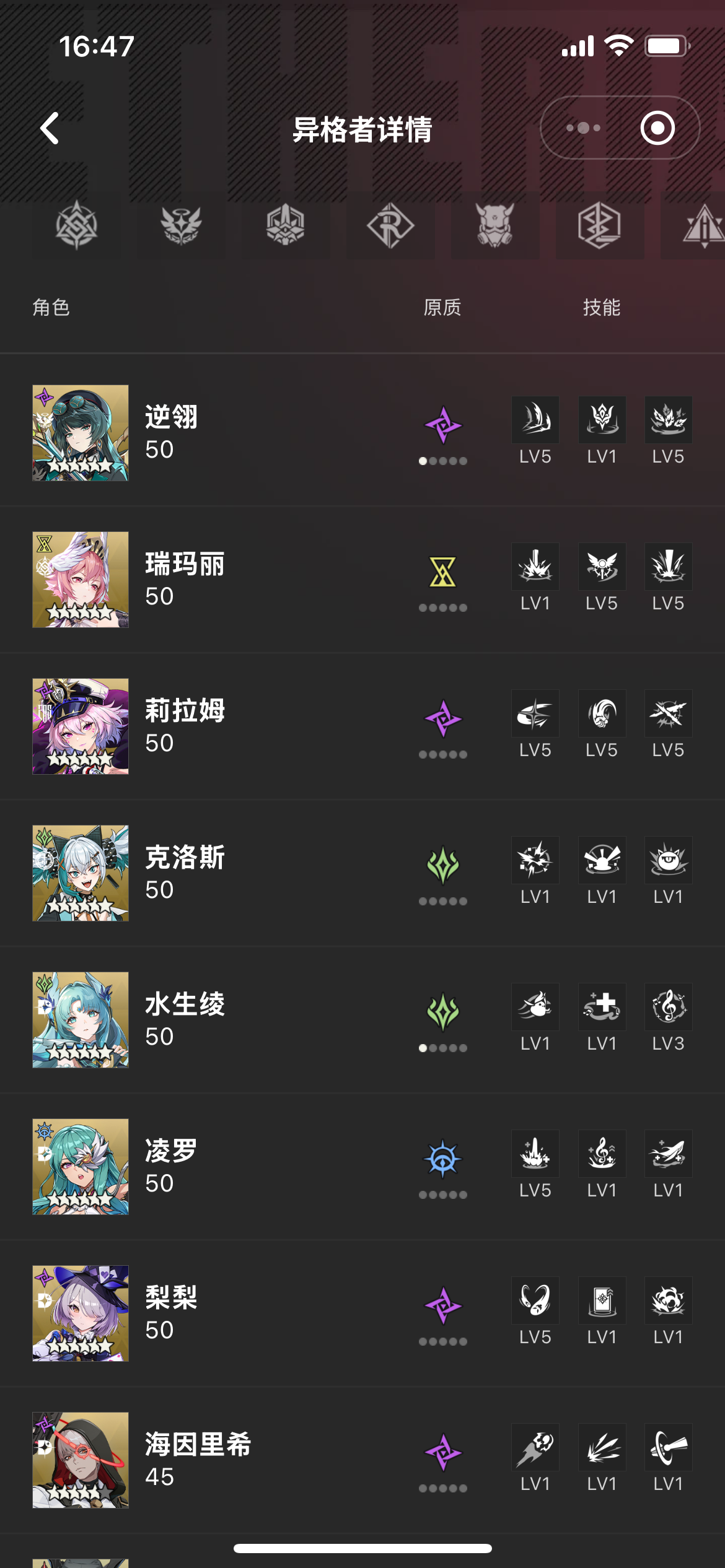The image size is (725, 1568).
Task: Open the winged emblem faction filter
Action: click(182, 227)
